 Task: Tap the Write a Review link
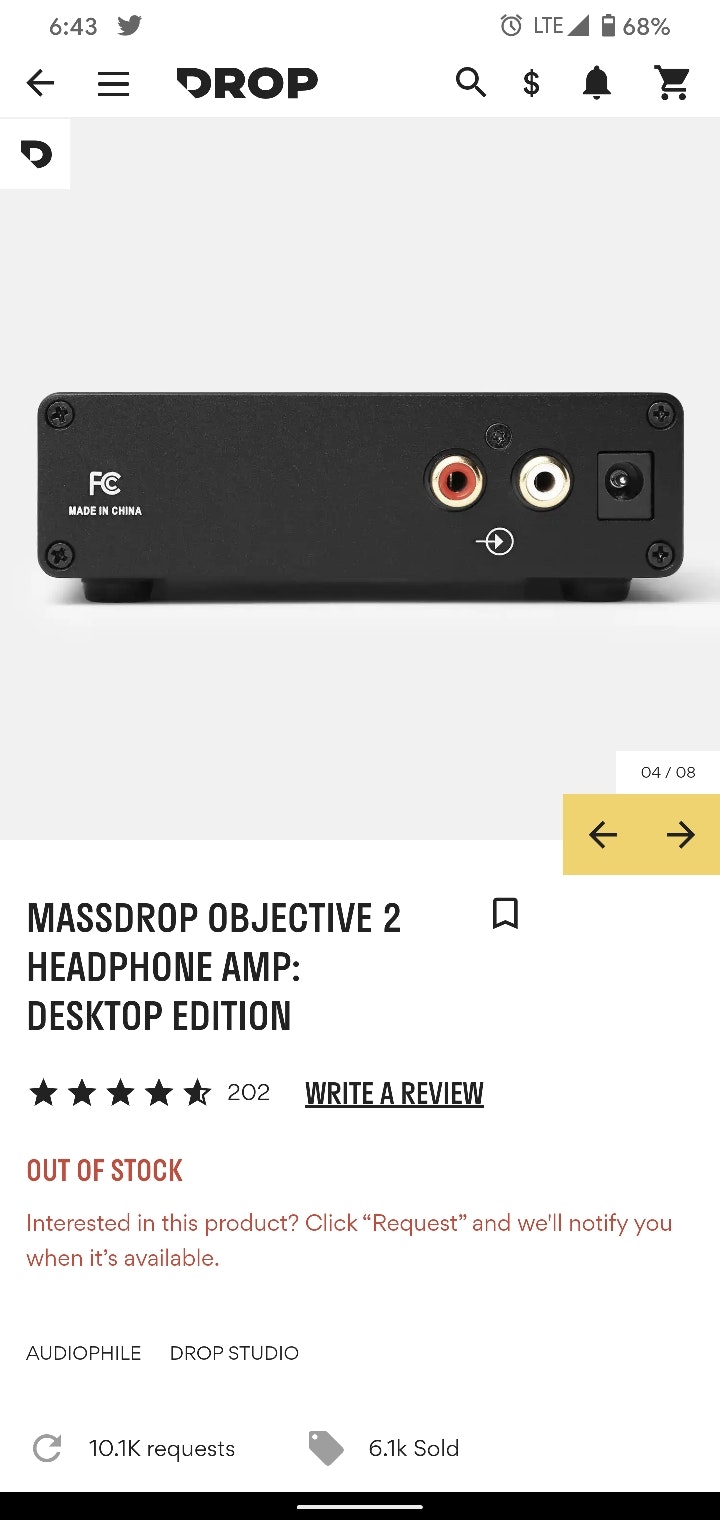(394, 1093)
